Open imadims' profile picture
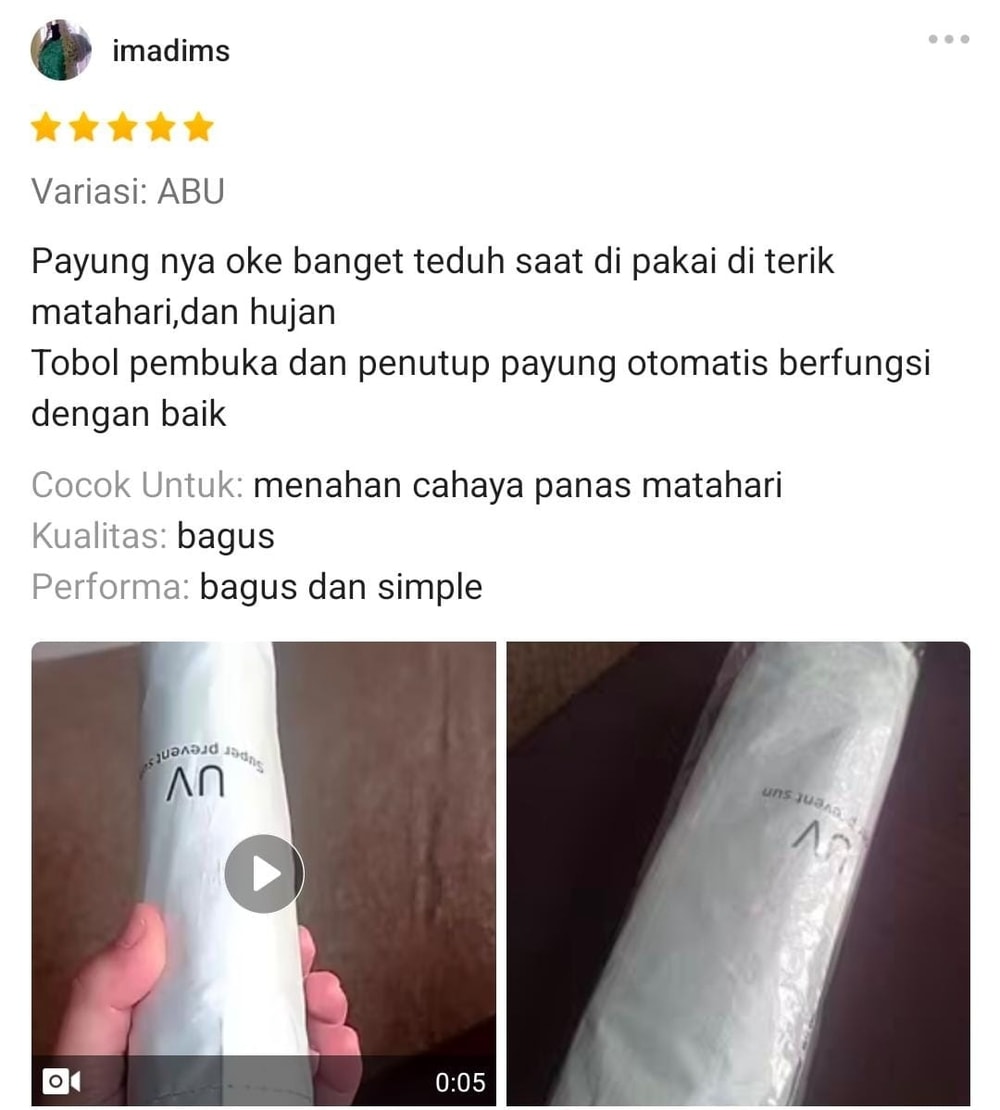The height and width of the screenshot is (1110, 1000). tap(61, 50)
